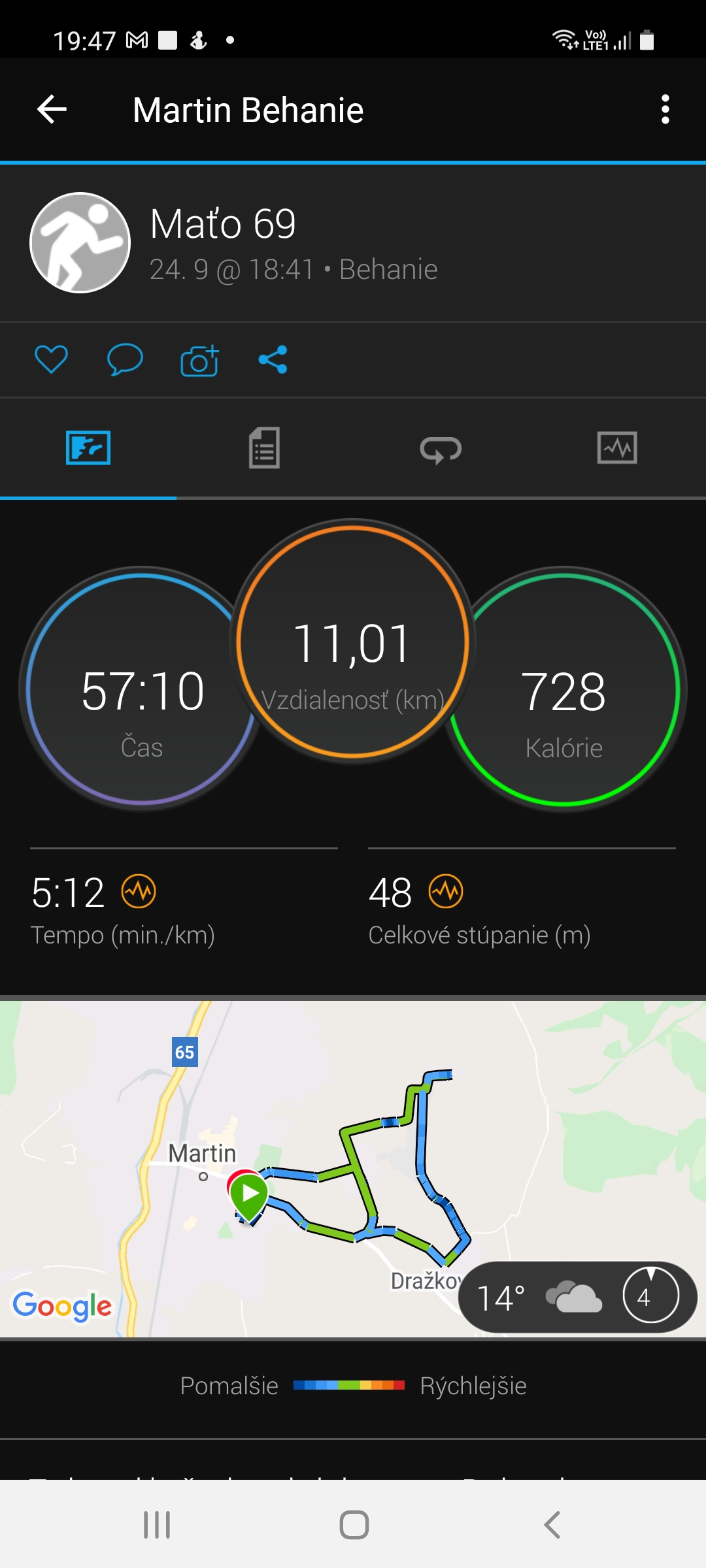Tap the pace 5:12 chart icon
The image size is (706, 1568).
139,891
